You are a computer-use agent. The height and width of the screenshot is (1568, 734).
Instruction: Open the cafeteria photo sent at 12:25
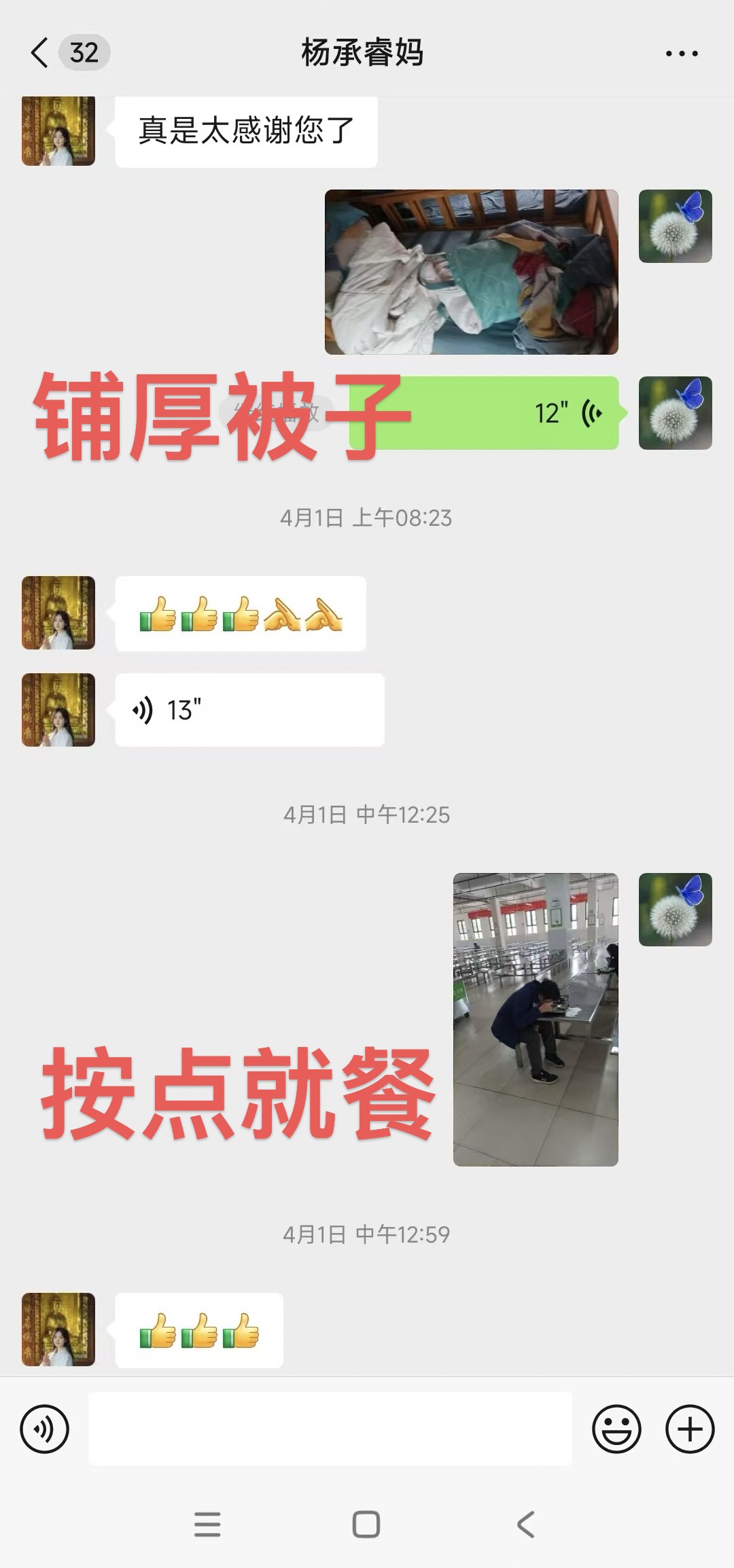(536, 1019)
